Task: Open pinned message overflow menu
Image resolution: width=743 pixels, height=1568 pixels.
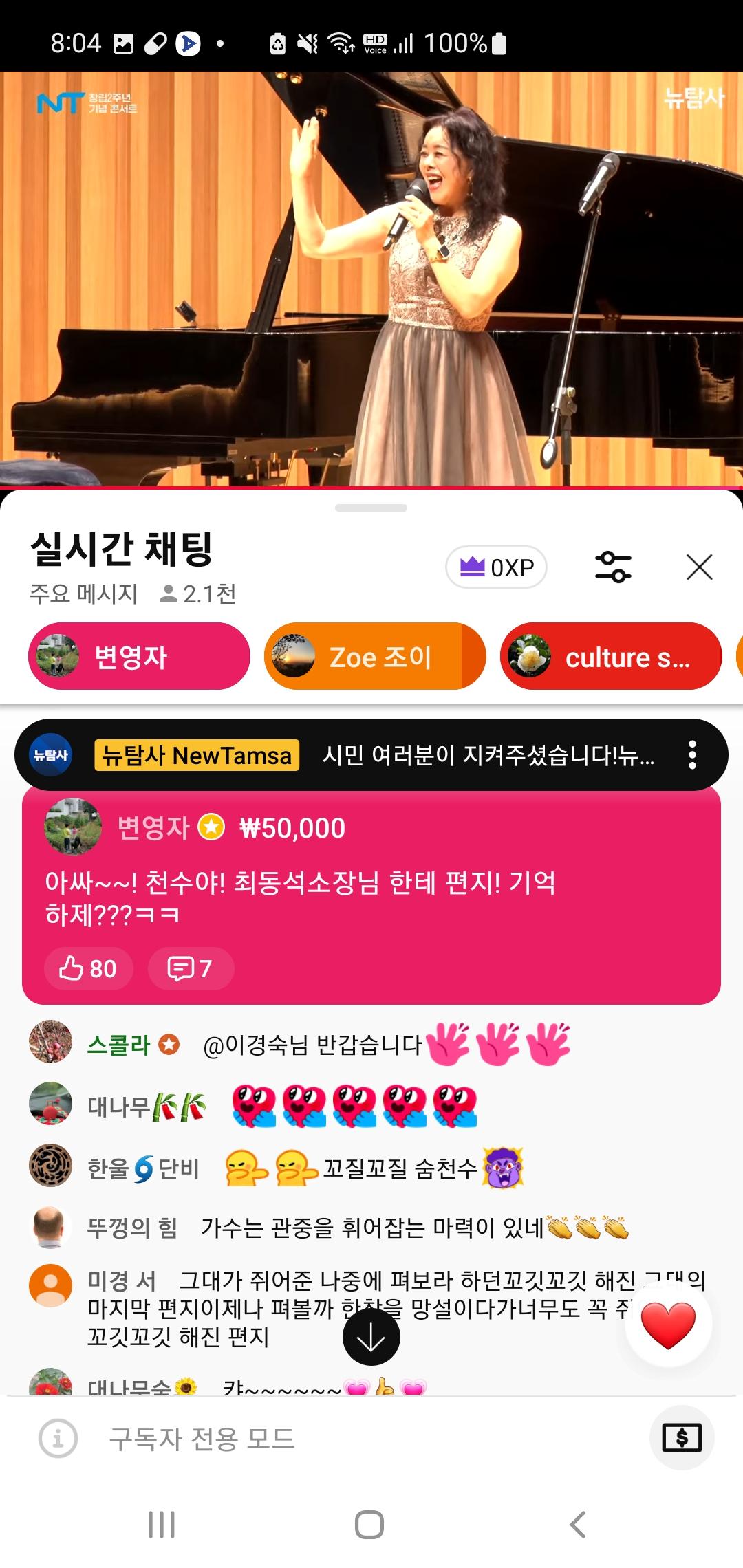Action: point(692,755)
